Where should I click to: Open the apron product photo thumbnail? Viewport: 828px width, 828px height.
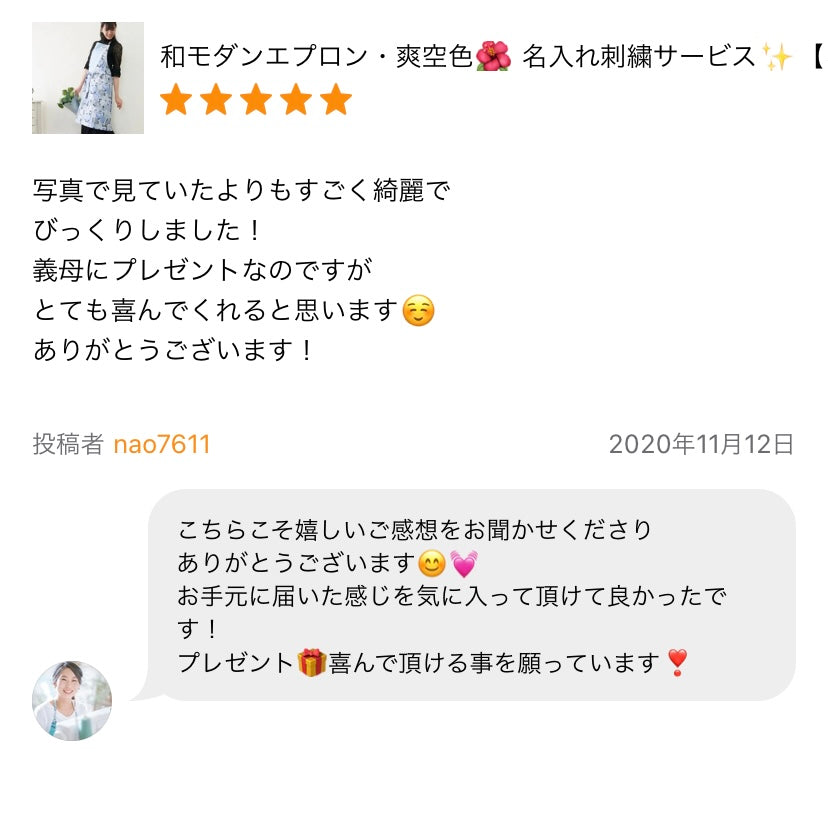pos(88,78)
